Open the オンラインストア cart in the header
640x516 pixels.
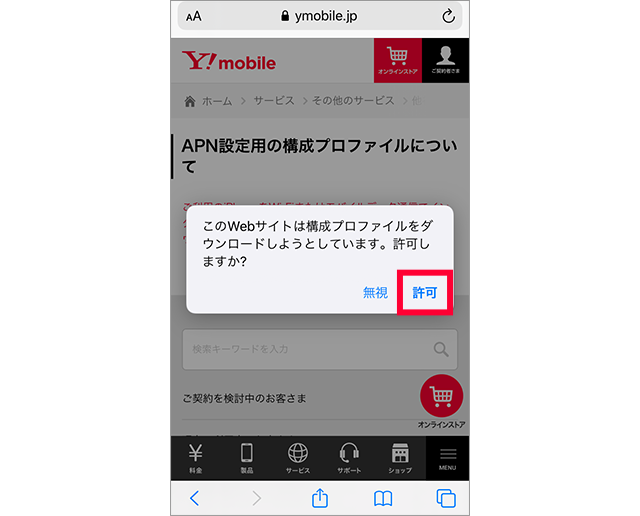(x=397, y=61)
